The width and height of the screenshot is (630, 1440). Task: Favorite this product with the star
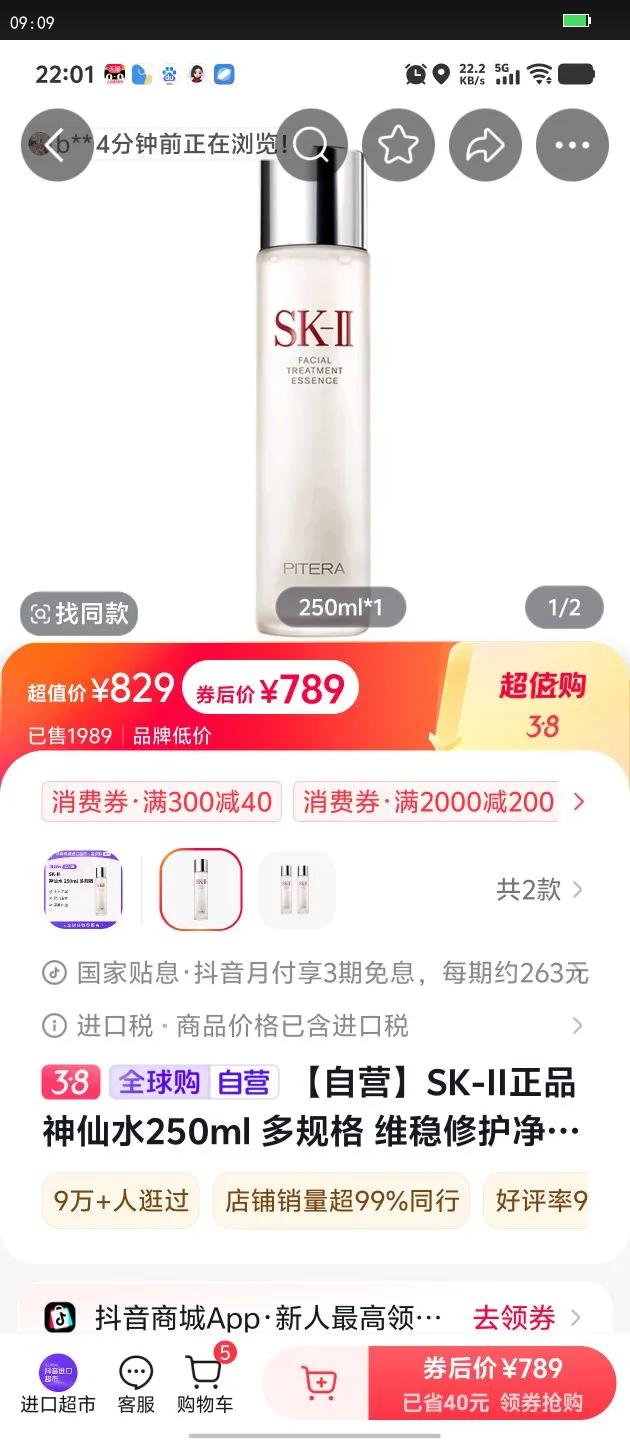coord(398,145)
